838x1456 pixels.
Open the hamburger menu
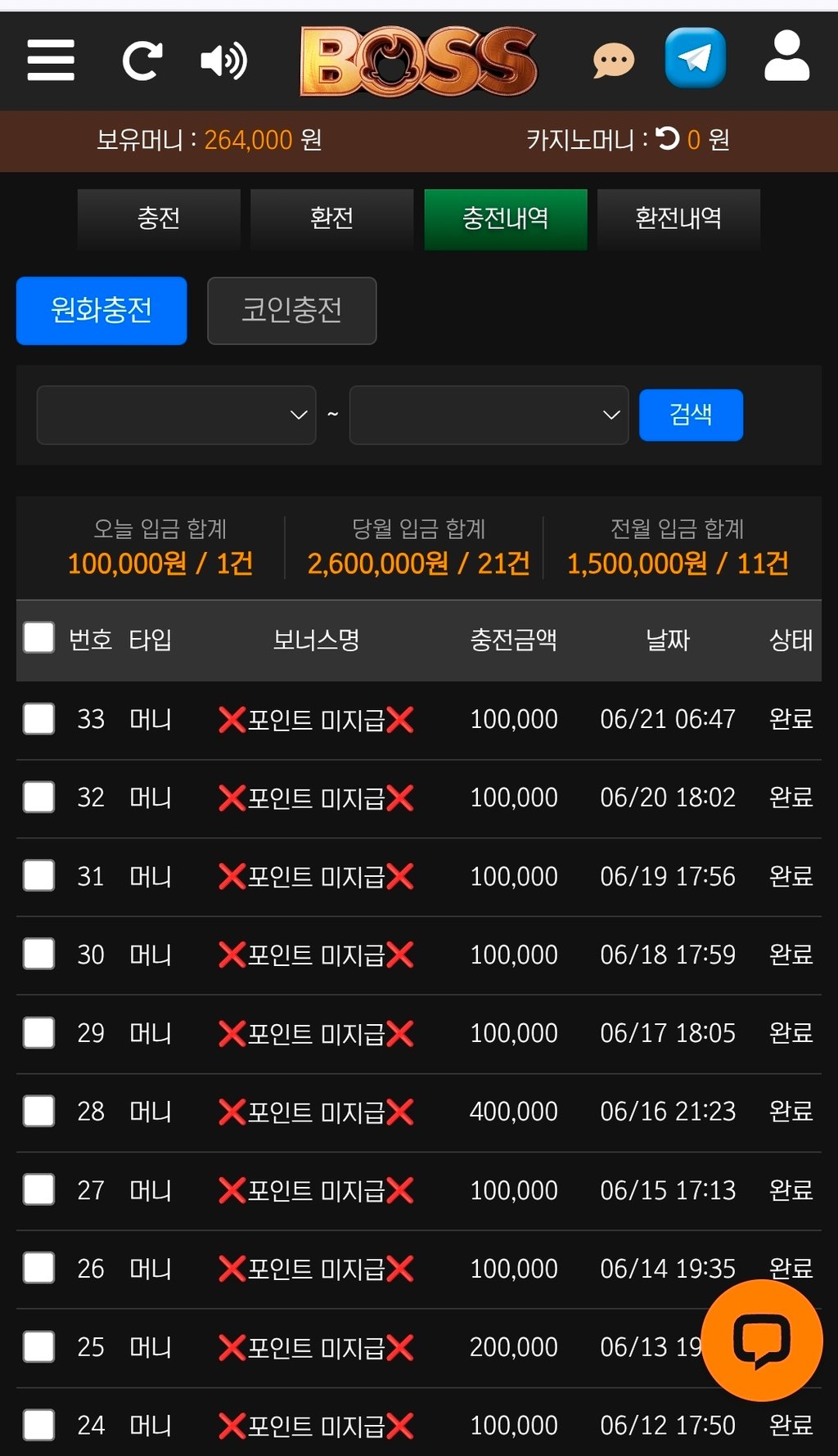tap(51, 60)
